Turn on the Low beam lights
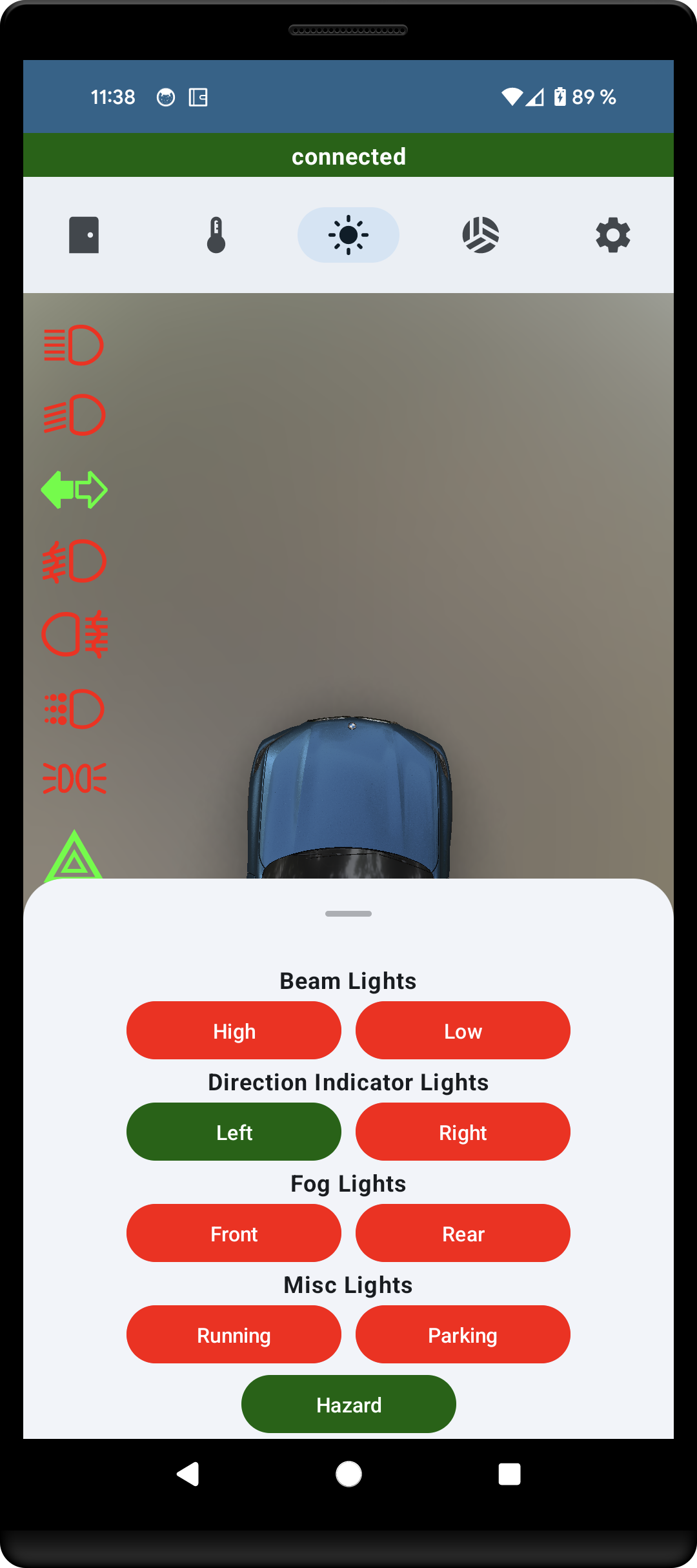697x1568 pixels. coord(463,1031)
